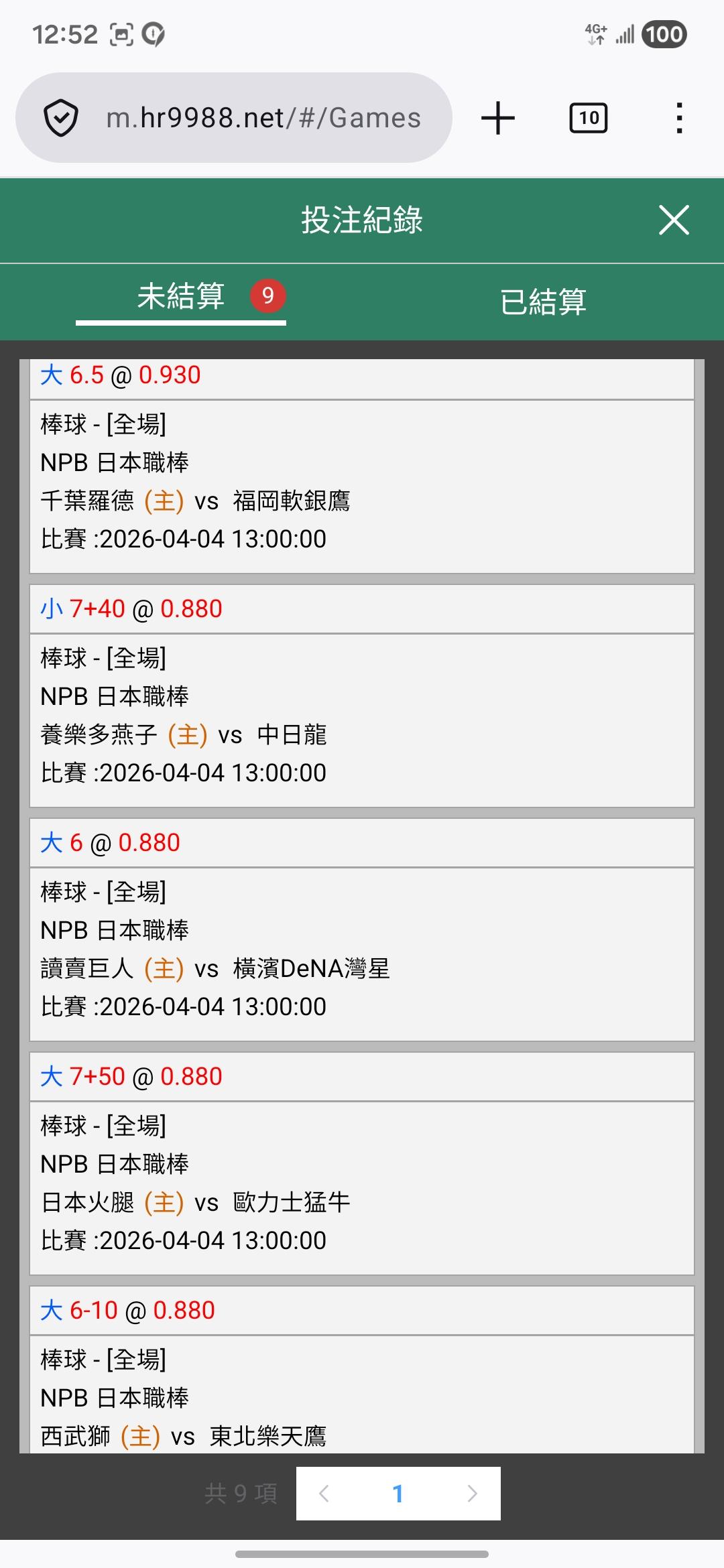Open the tab switcher showing 10 tabs
Screen dimensions: 724x1568
click(588, 118)
